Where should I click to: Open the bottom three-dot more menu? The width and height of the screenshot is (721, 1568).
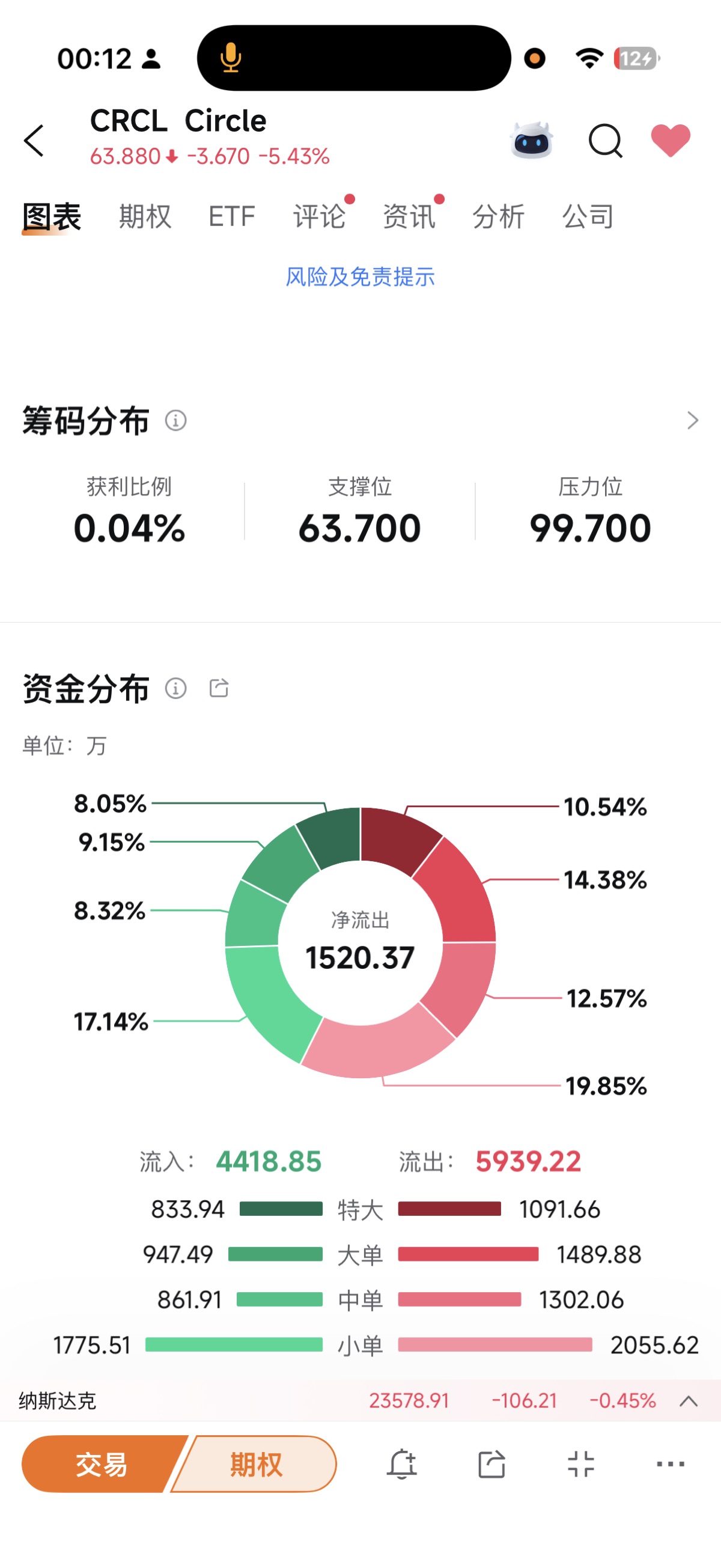[x=671, y=1464]
